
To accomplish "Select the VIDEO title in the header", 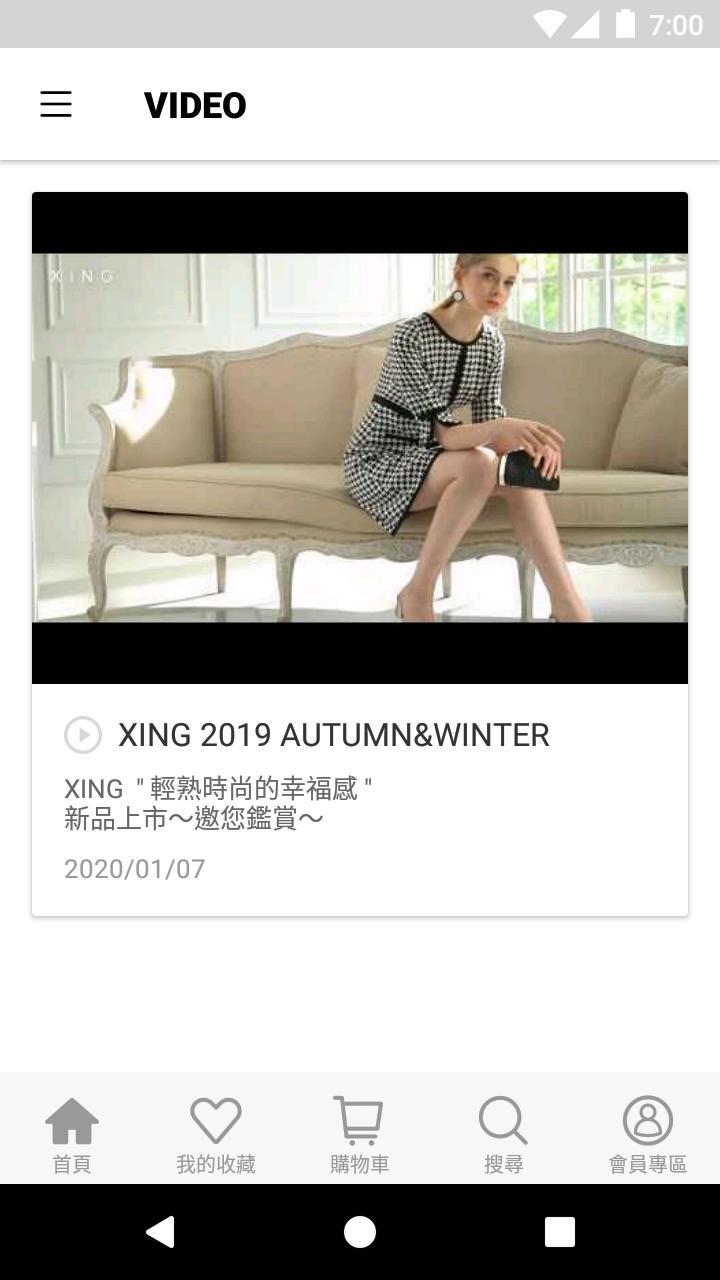I will (x=196, y=104).
